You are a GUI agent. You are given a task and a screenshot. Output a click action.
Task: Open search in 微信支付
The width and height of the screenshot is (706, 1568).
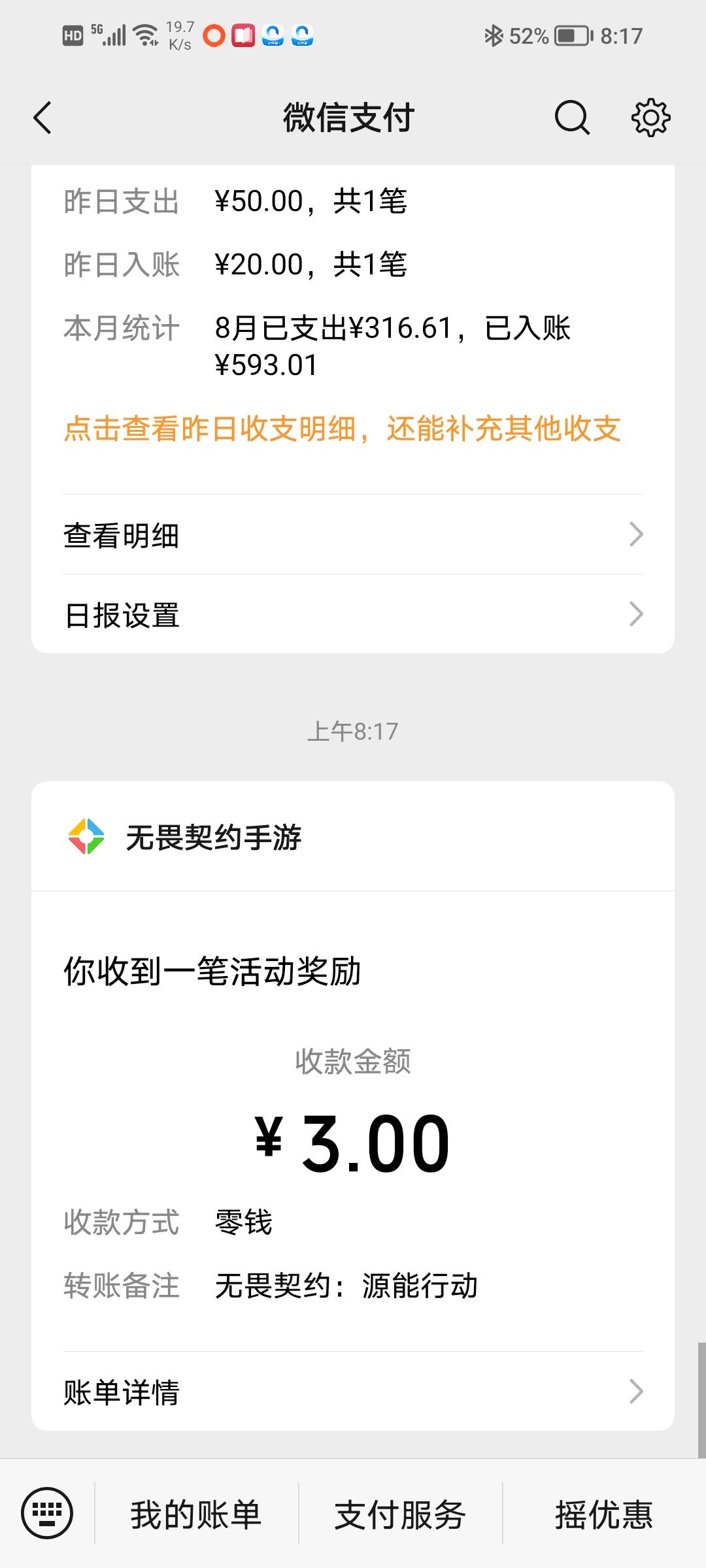pos(572,118)
